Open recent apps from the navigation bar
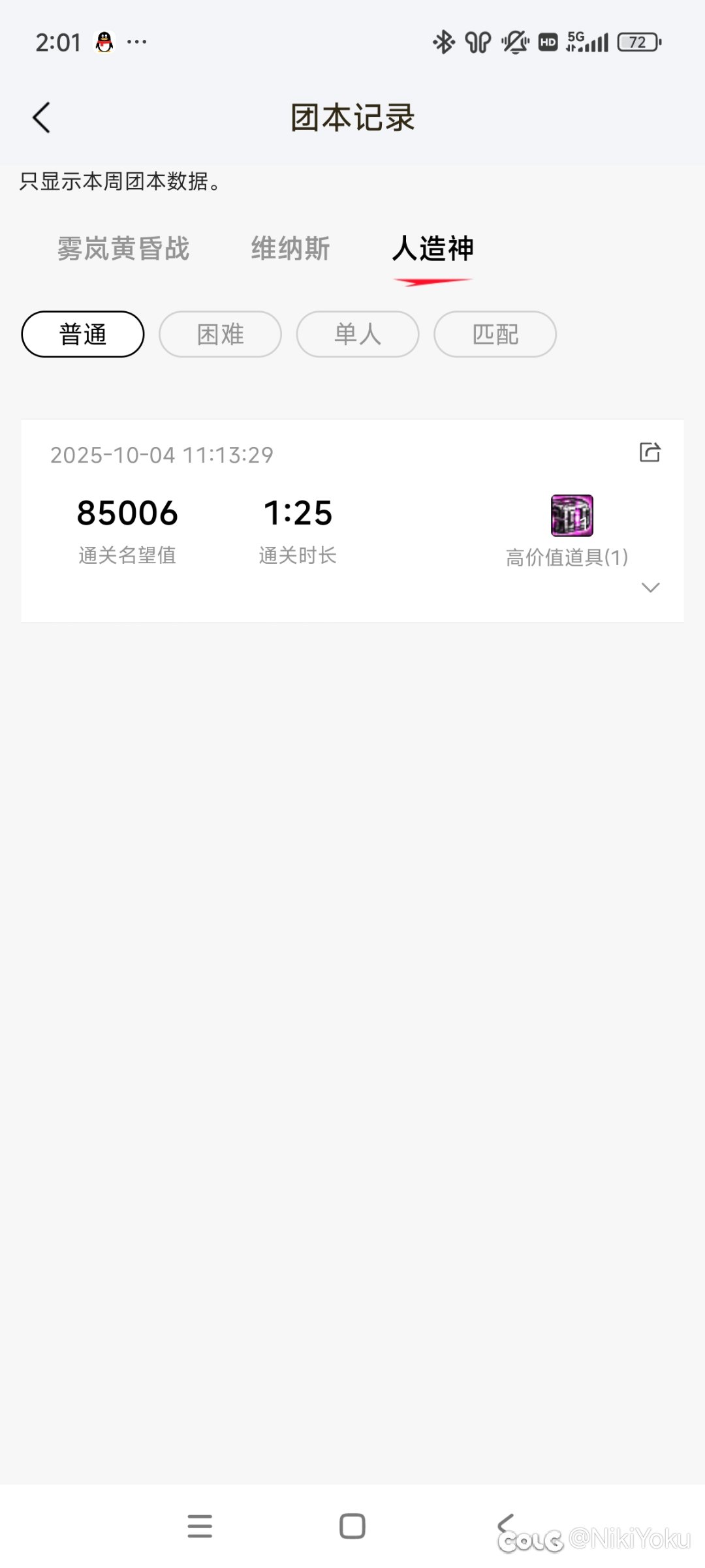705x1568 pixels. 200,1526
